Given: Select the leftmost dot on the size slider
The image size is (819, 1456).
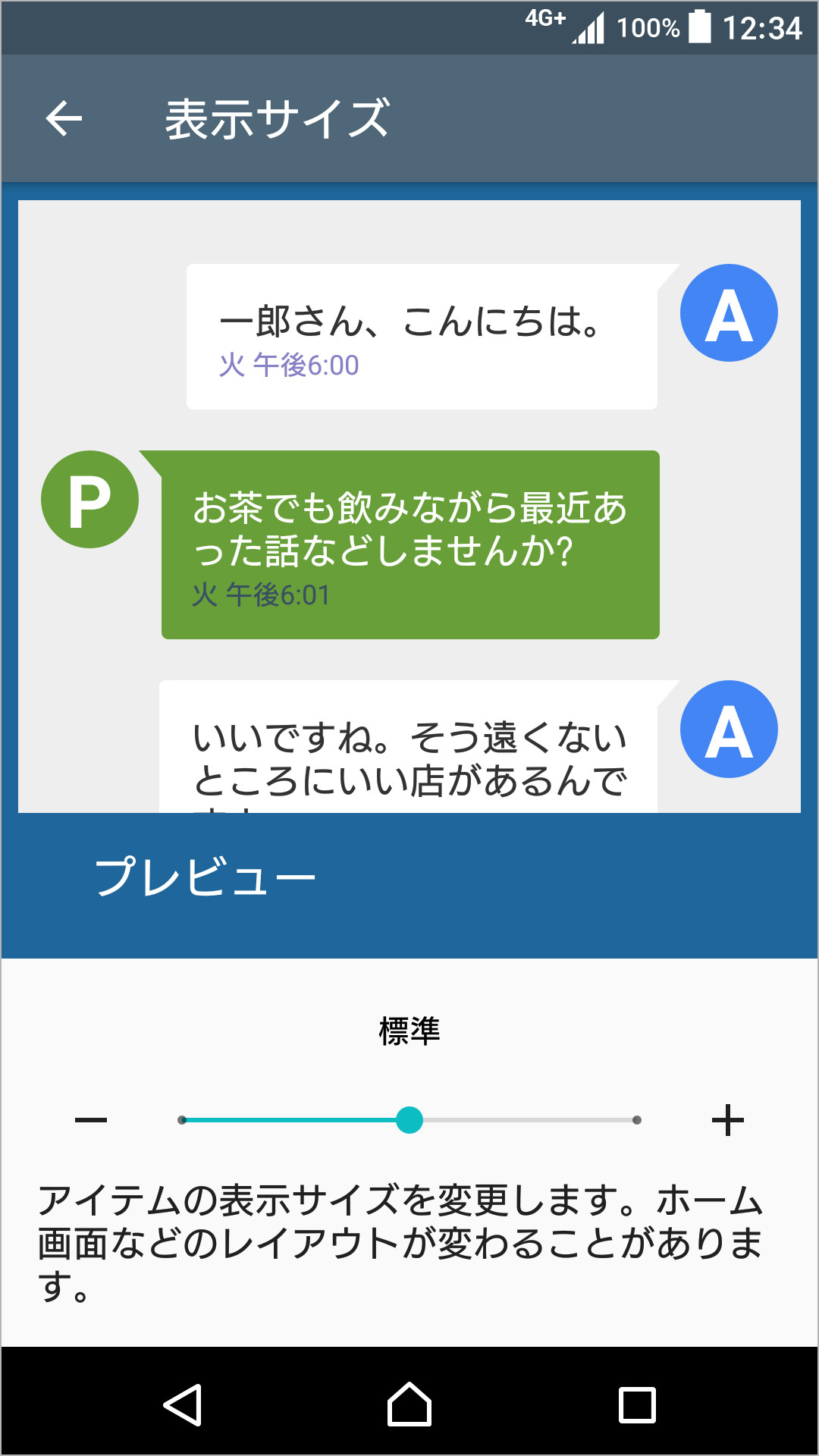Looking at the screenshot, I should tap(182, 1119).
